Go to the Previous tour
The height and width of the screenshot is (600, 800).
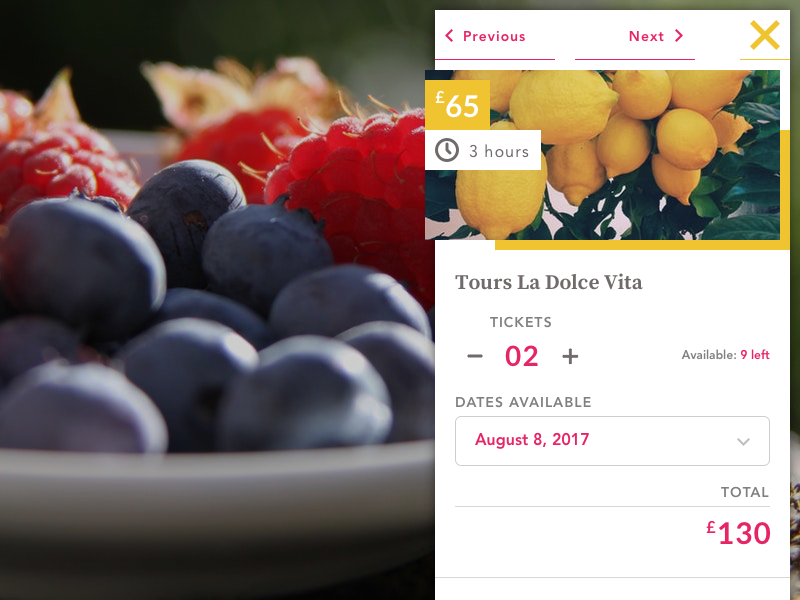point(485,36)
